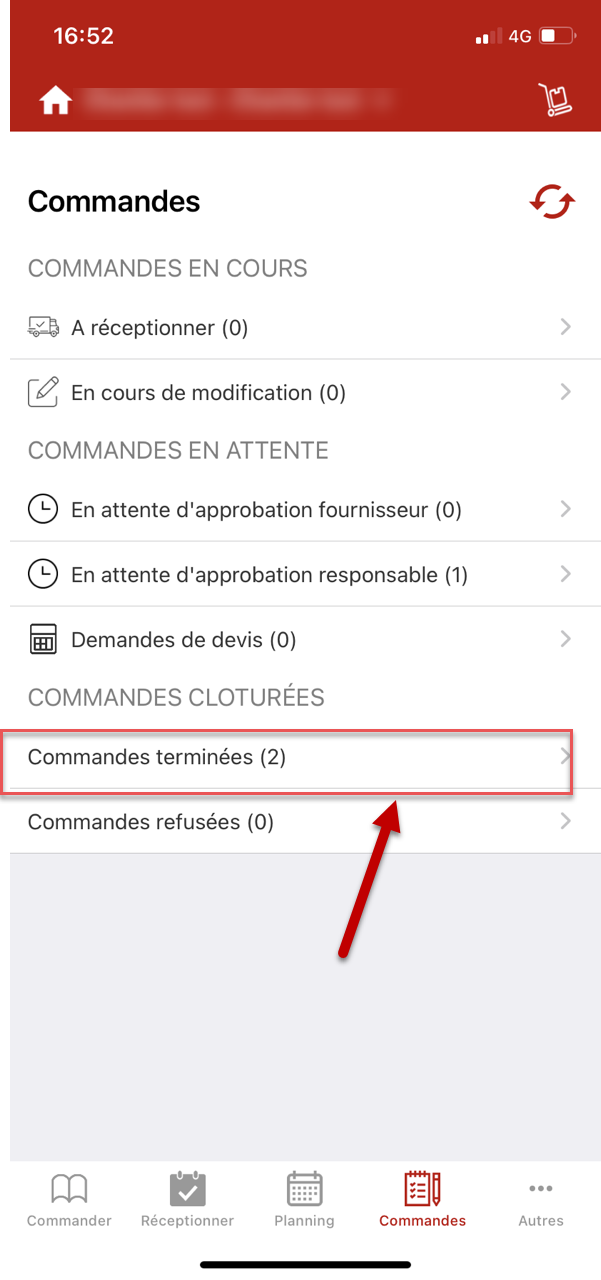Viewport: 601px width, 1280px height.
Task: Open the cart trolley icon
Action: point(554,100)
